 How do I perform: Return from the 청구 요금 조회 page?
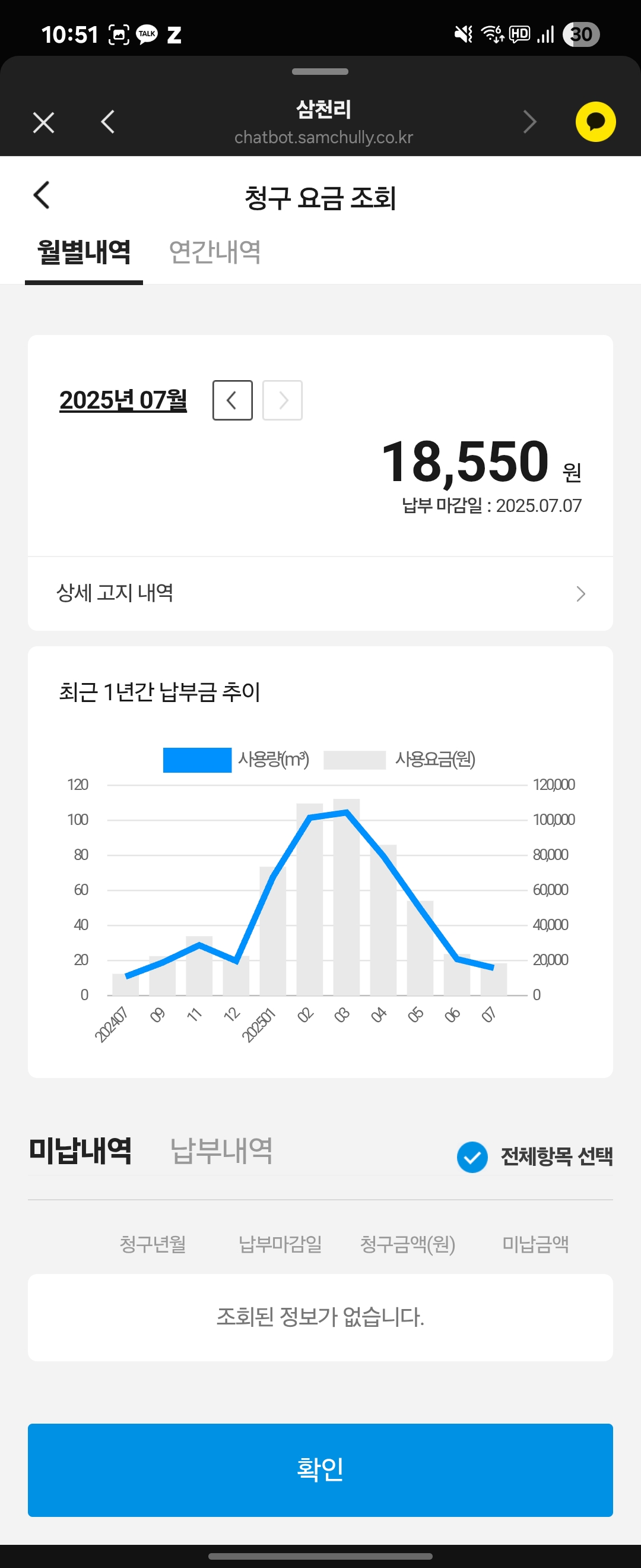(x=42, y=195)
